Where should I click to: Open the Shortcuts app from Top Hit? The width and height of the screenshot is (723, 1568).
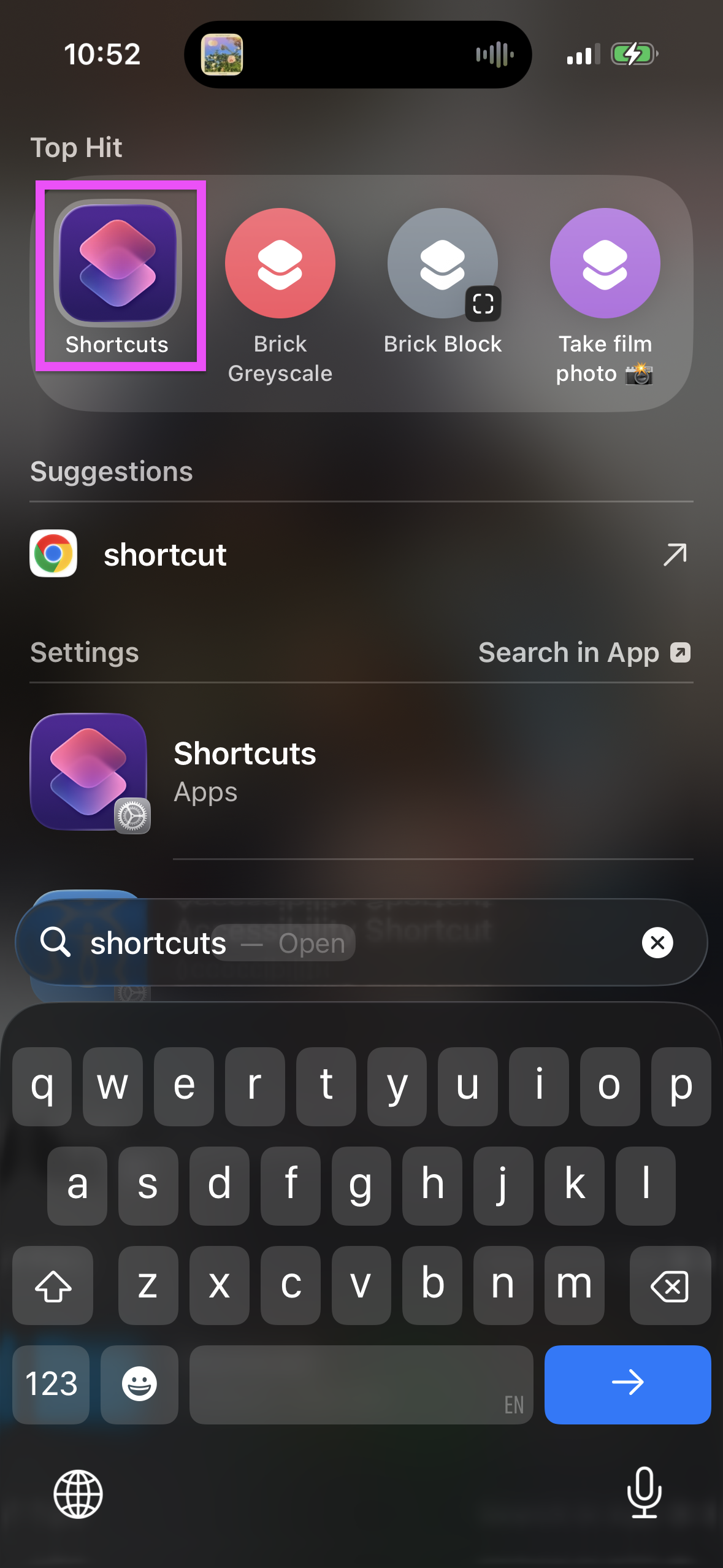click(x=118, y=264)
